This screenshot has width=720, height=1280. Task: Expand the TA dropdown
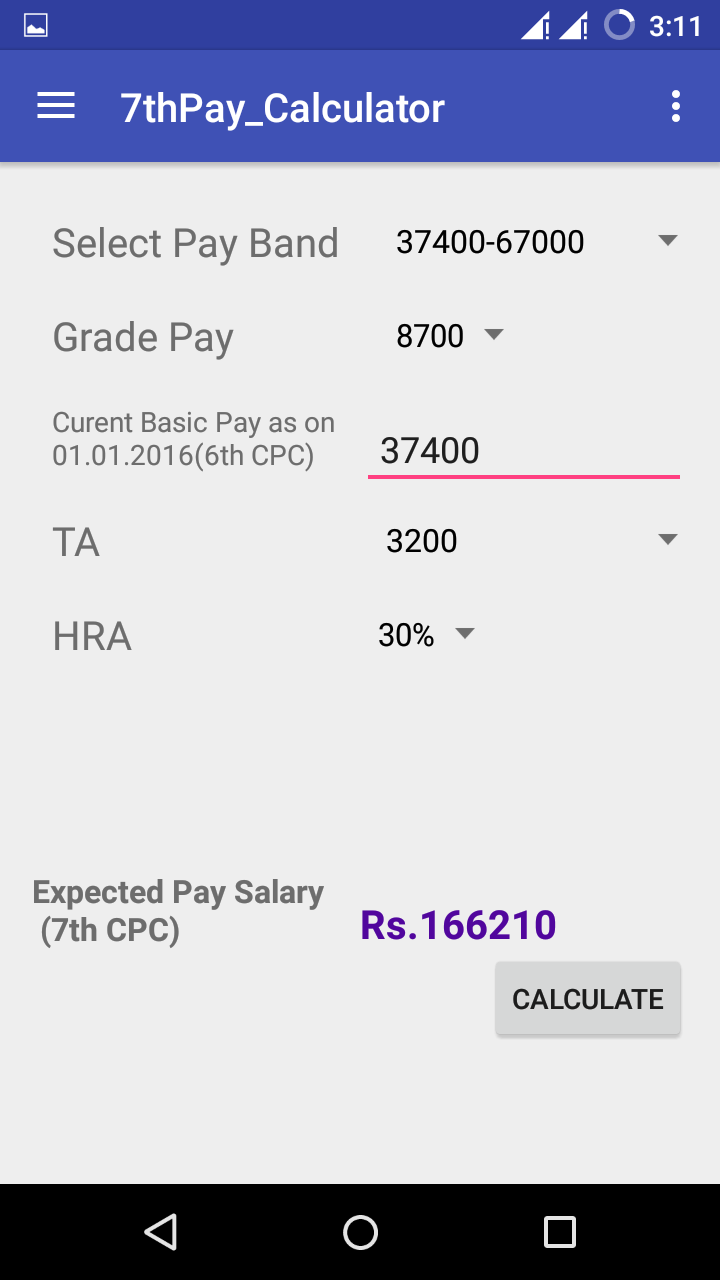tap(530, 541)
